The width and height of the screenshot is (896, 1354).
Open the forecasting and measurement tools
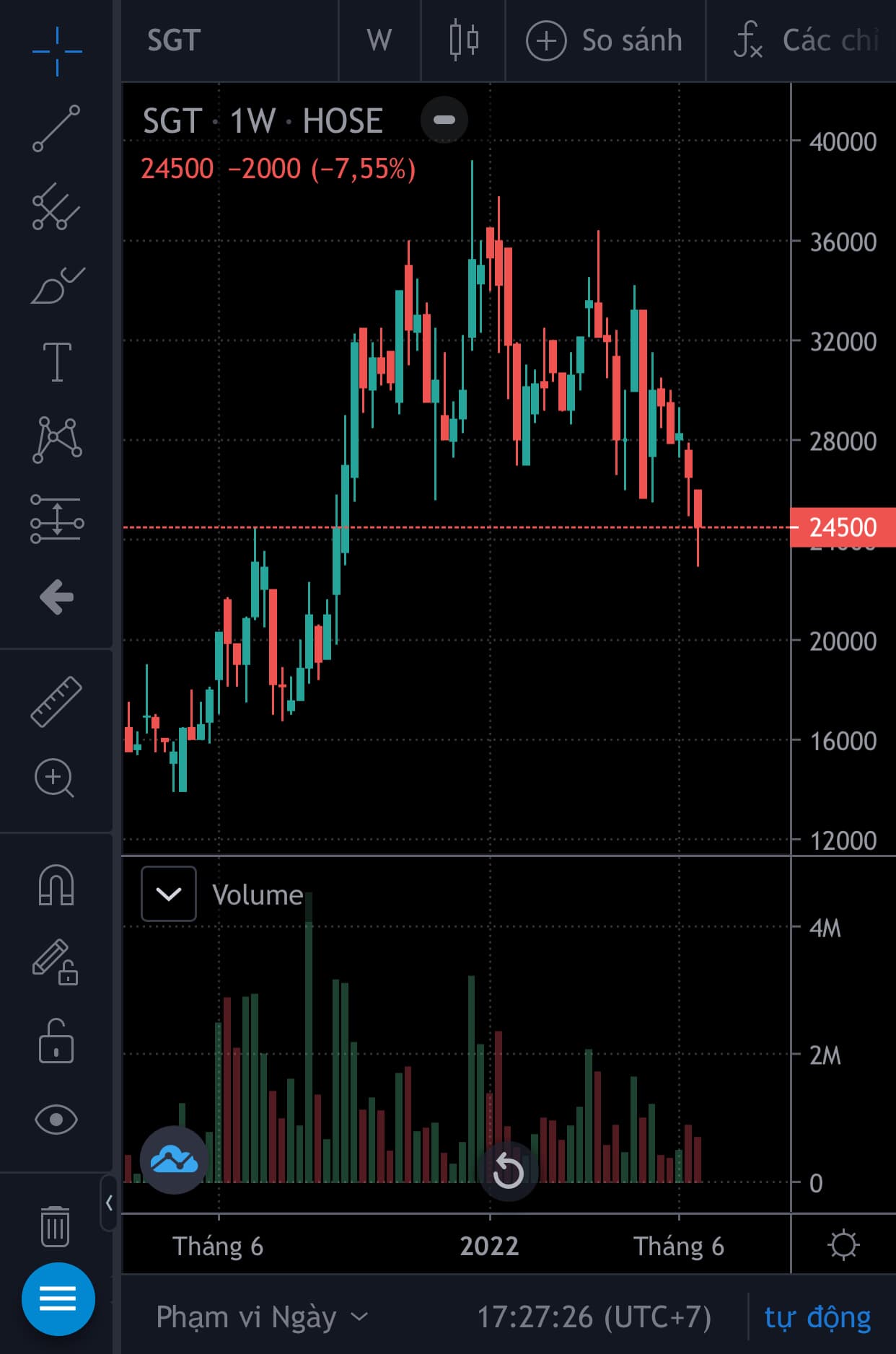pyautogui.click(x=57, y=519)
